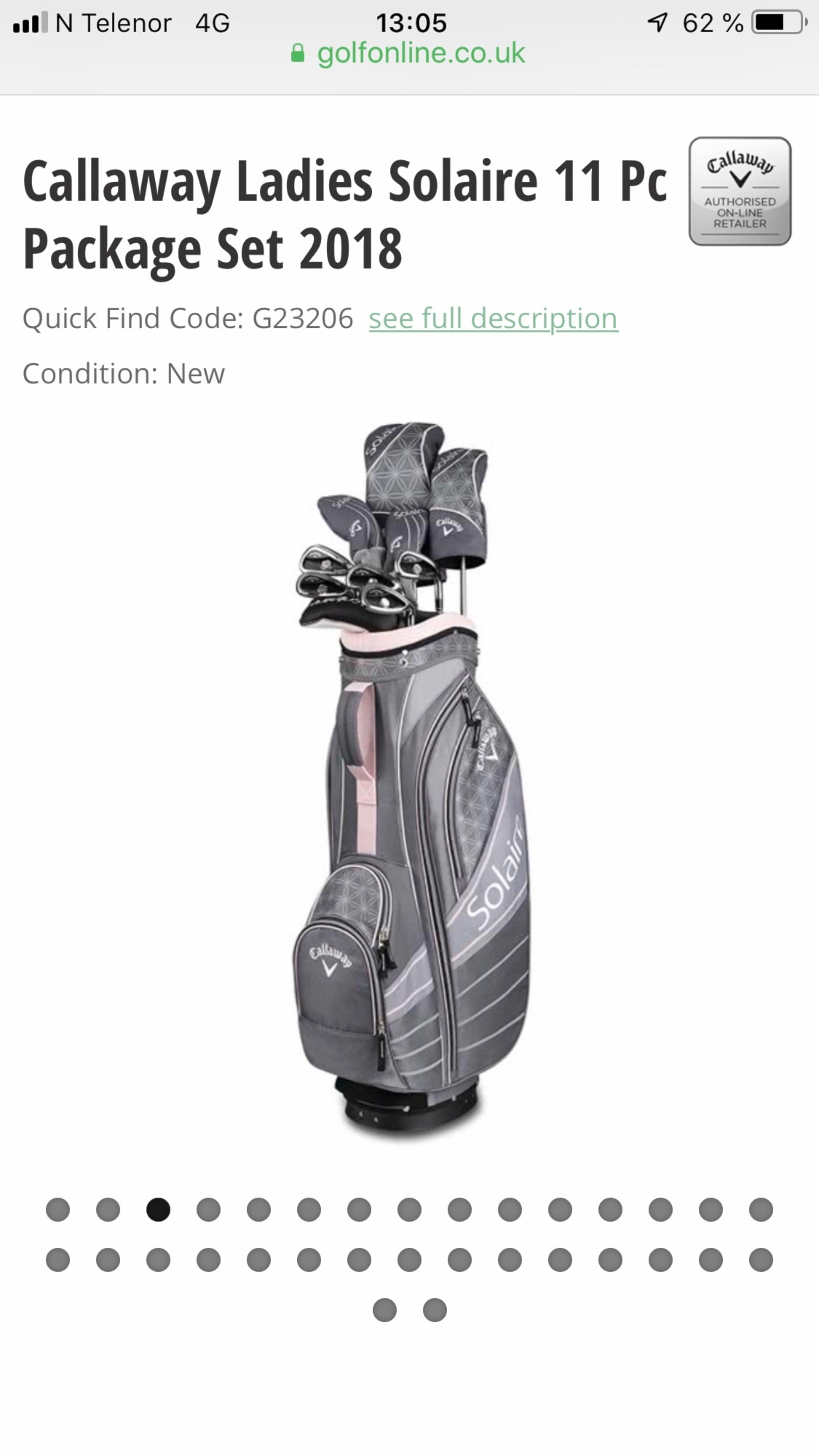Tap the golfonline.co.uk address bar
The image size is (819, 1456).
coord(409,53)
